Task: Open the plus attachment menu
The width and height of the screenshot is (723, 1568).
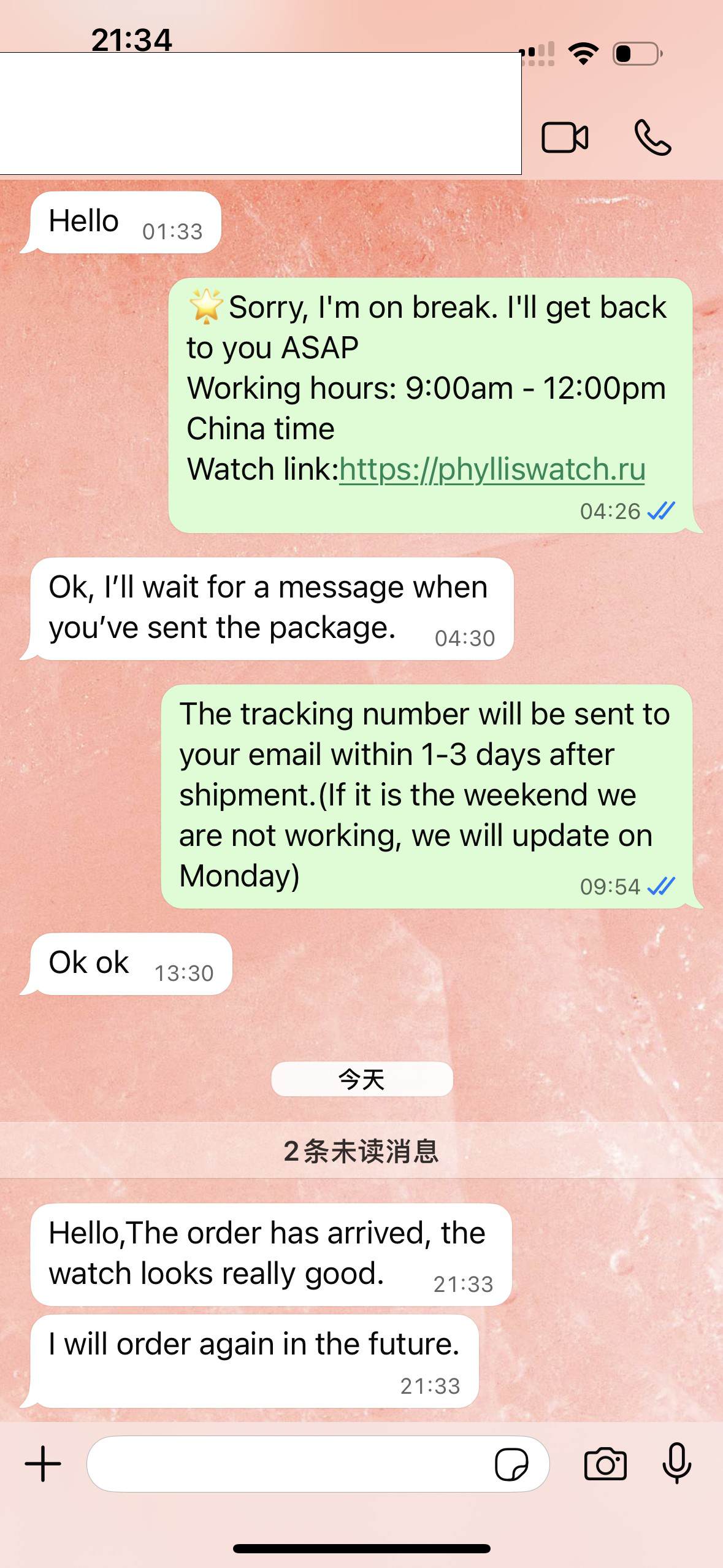Action: point(43,1464)
